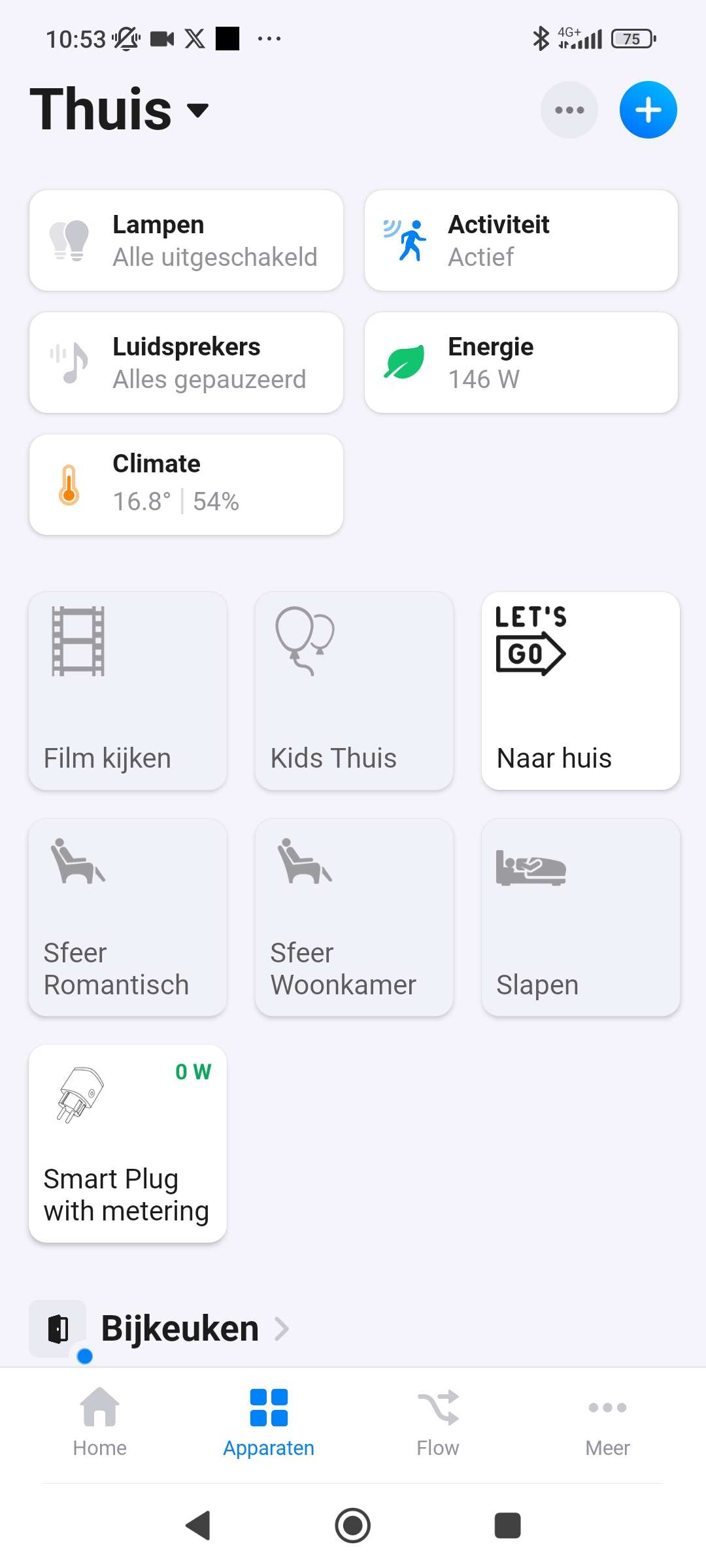The image size is (706, 1568).
Task: Open the Lampen status card
Action: 186,240
